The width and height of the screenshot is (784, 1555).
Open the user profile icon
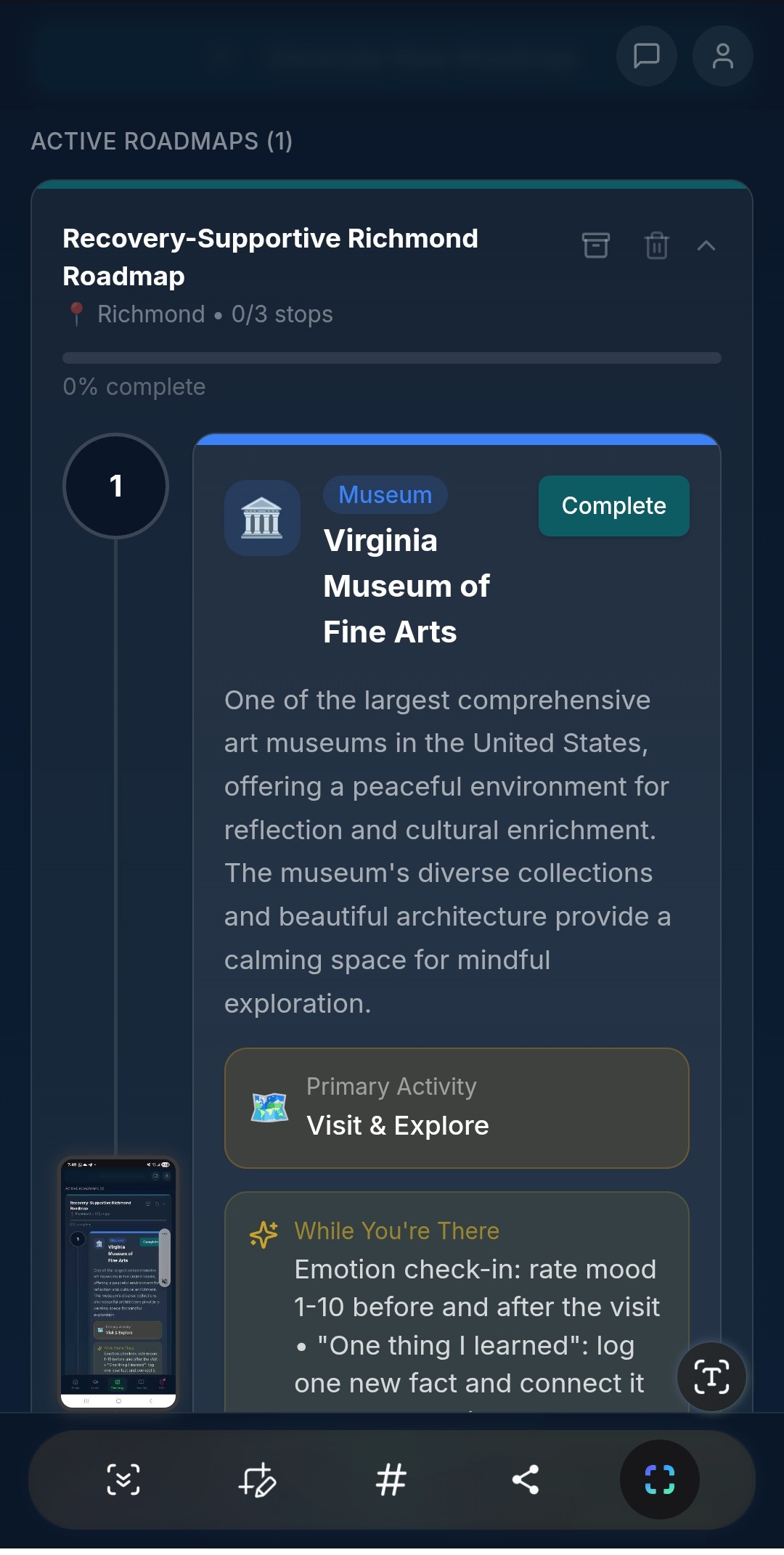point(722,56)
